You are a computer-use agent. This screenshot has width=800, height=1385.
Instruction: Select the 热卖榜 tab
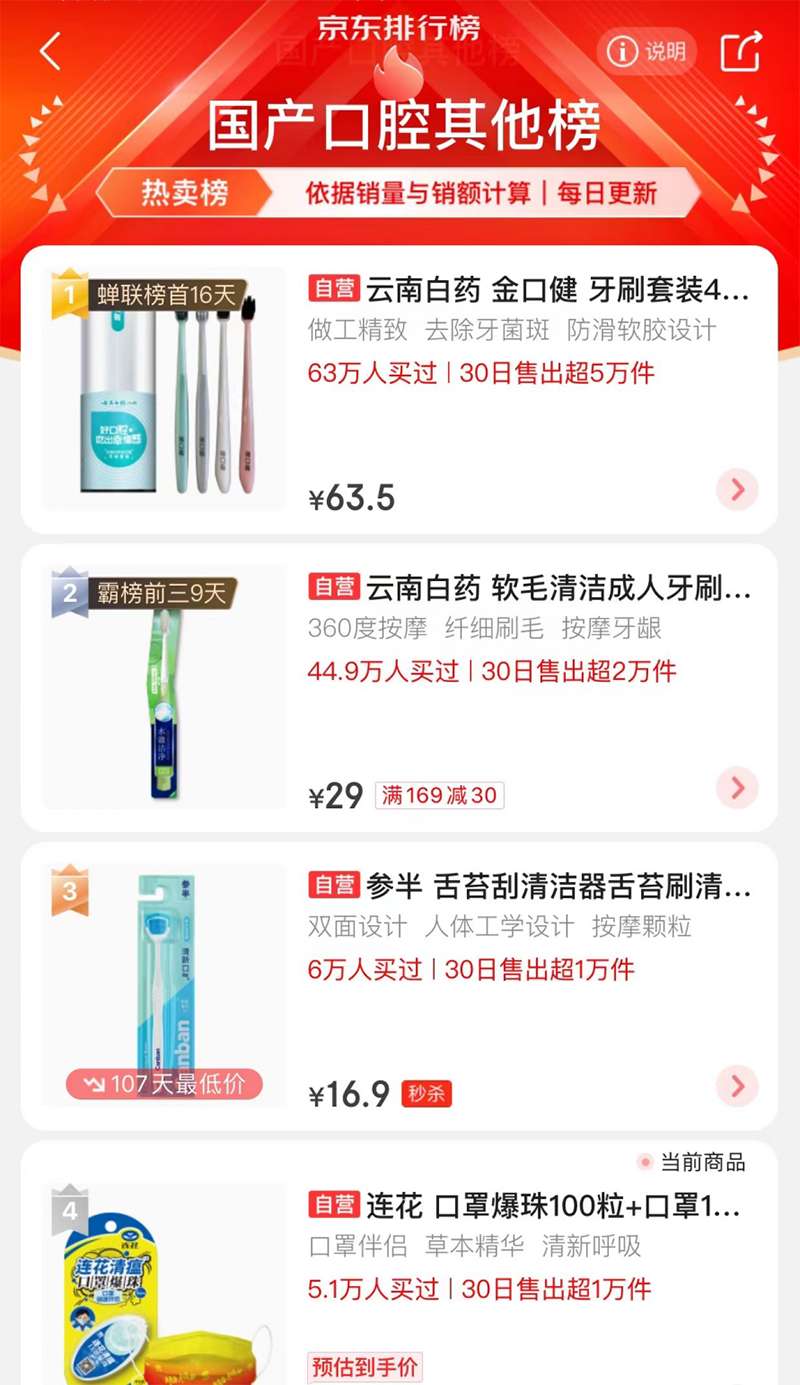[x=185, y=193]
